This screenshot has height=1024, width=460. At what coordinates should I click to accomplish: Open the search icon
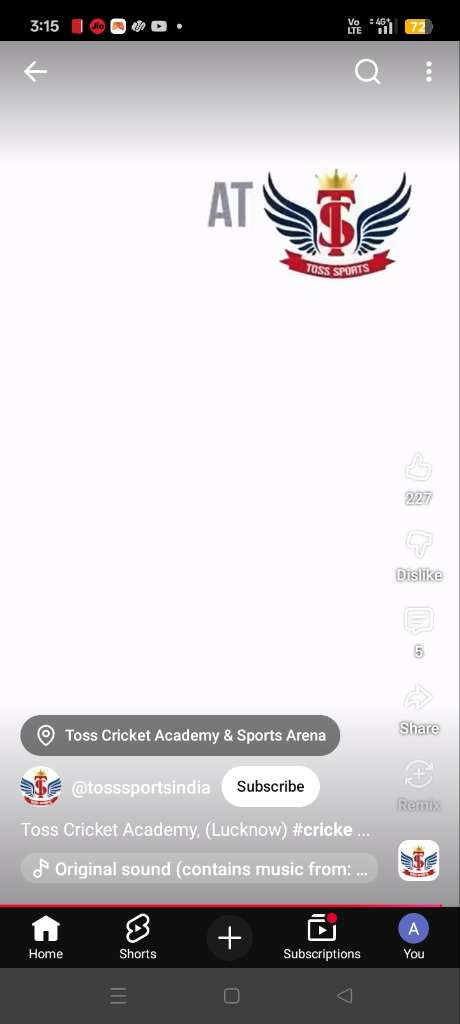click(367, 72)
